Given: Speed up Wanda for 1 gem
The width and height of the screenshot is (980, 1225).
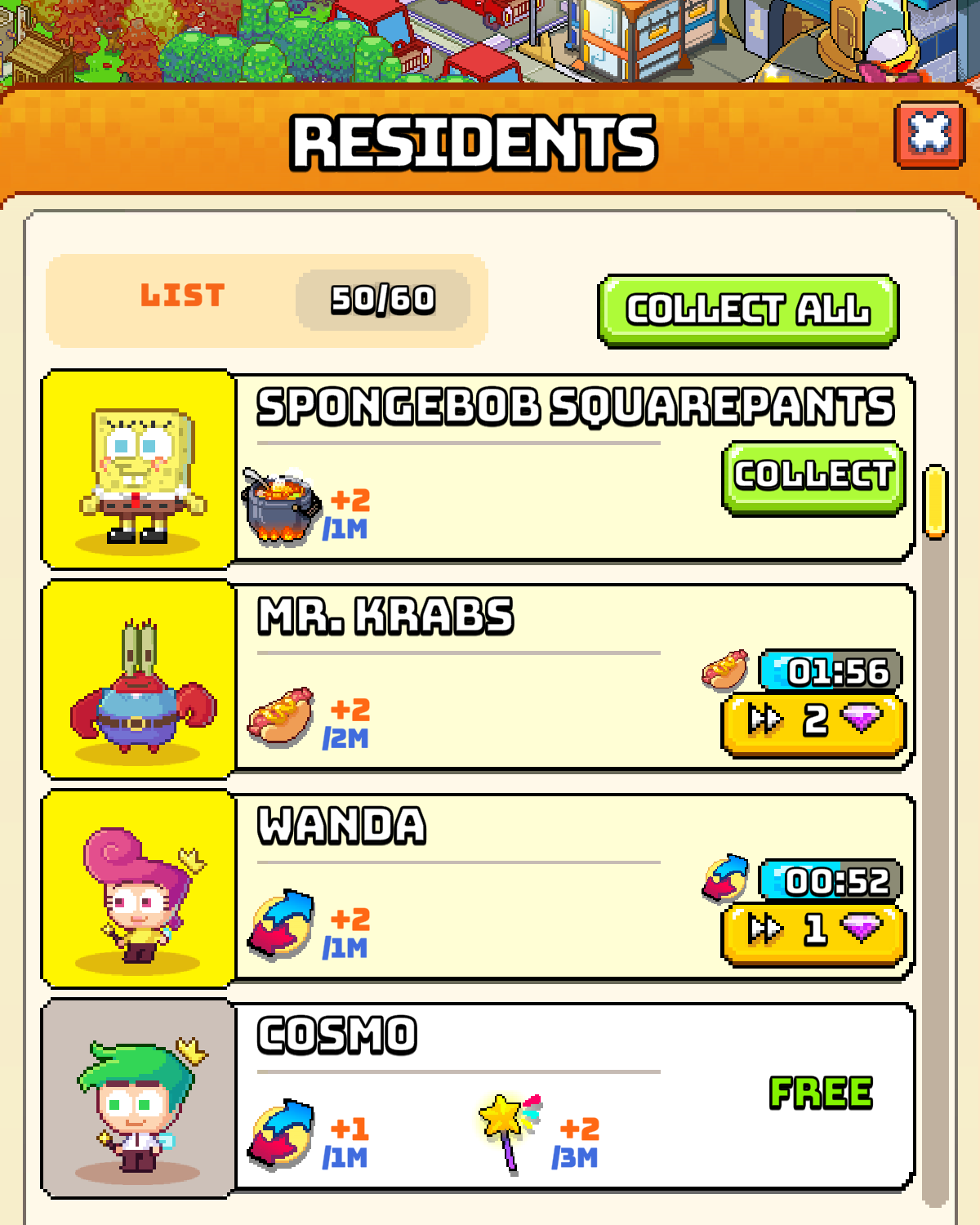Looking at the screenshot, I should [813, 931].
